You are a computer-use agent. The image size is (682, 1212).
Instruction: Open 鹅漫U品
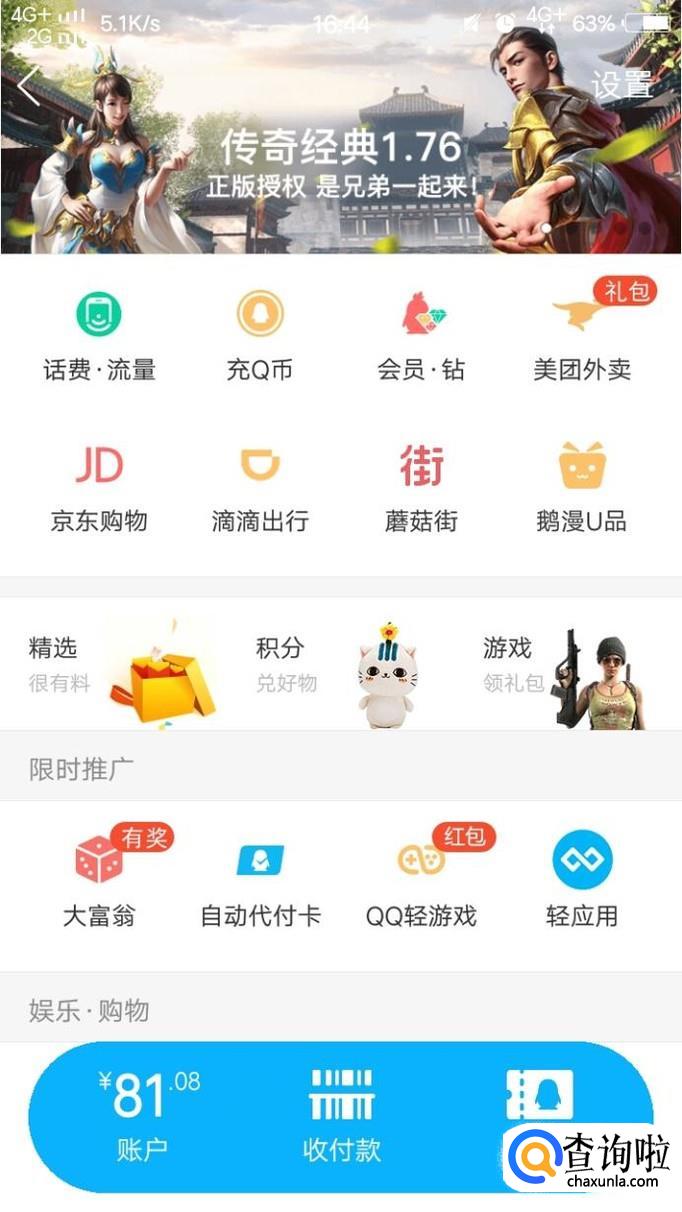(x=582, y=487)
